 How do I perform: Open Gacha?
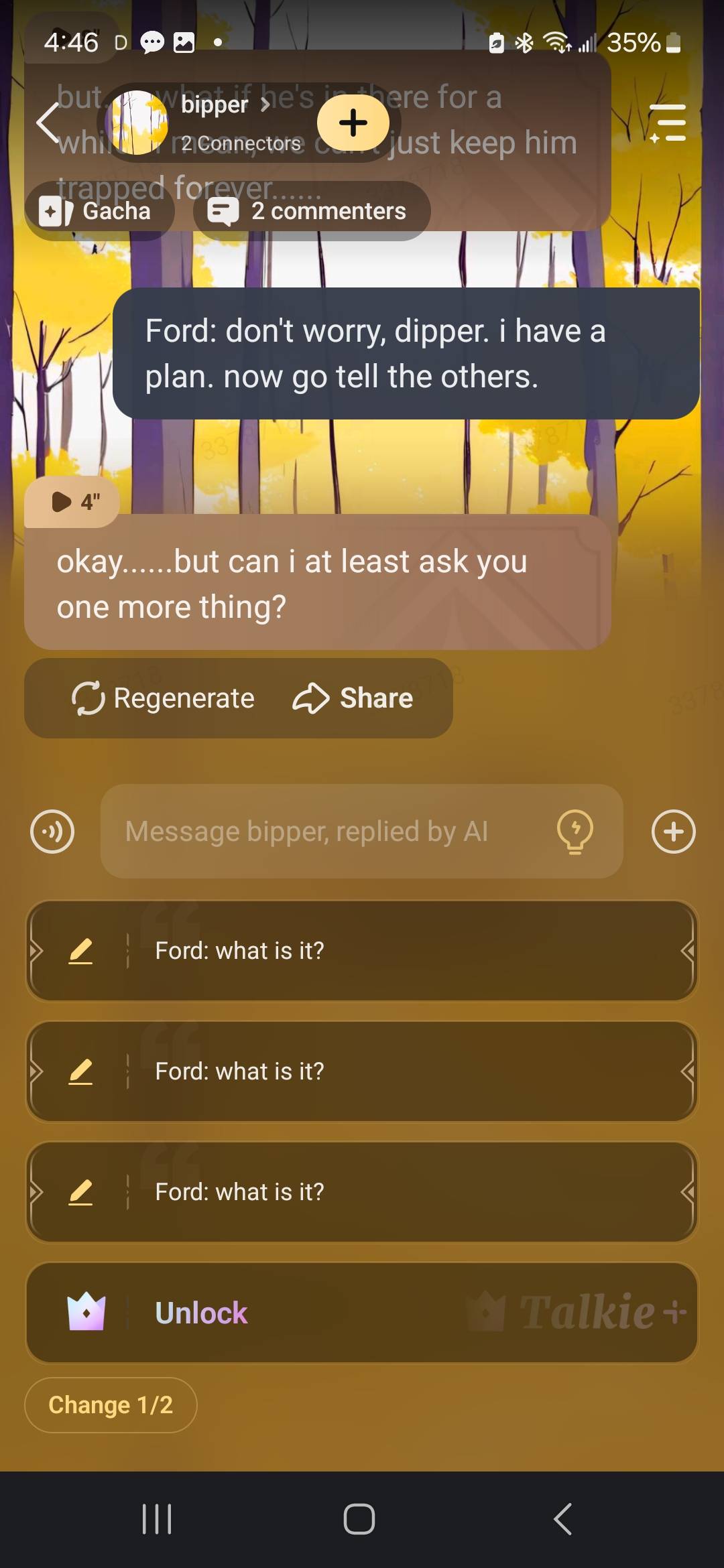(x=99, y=211)
